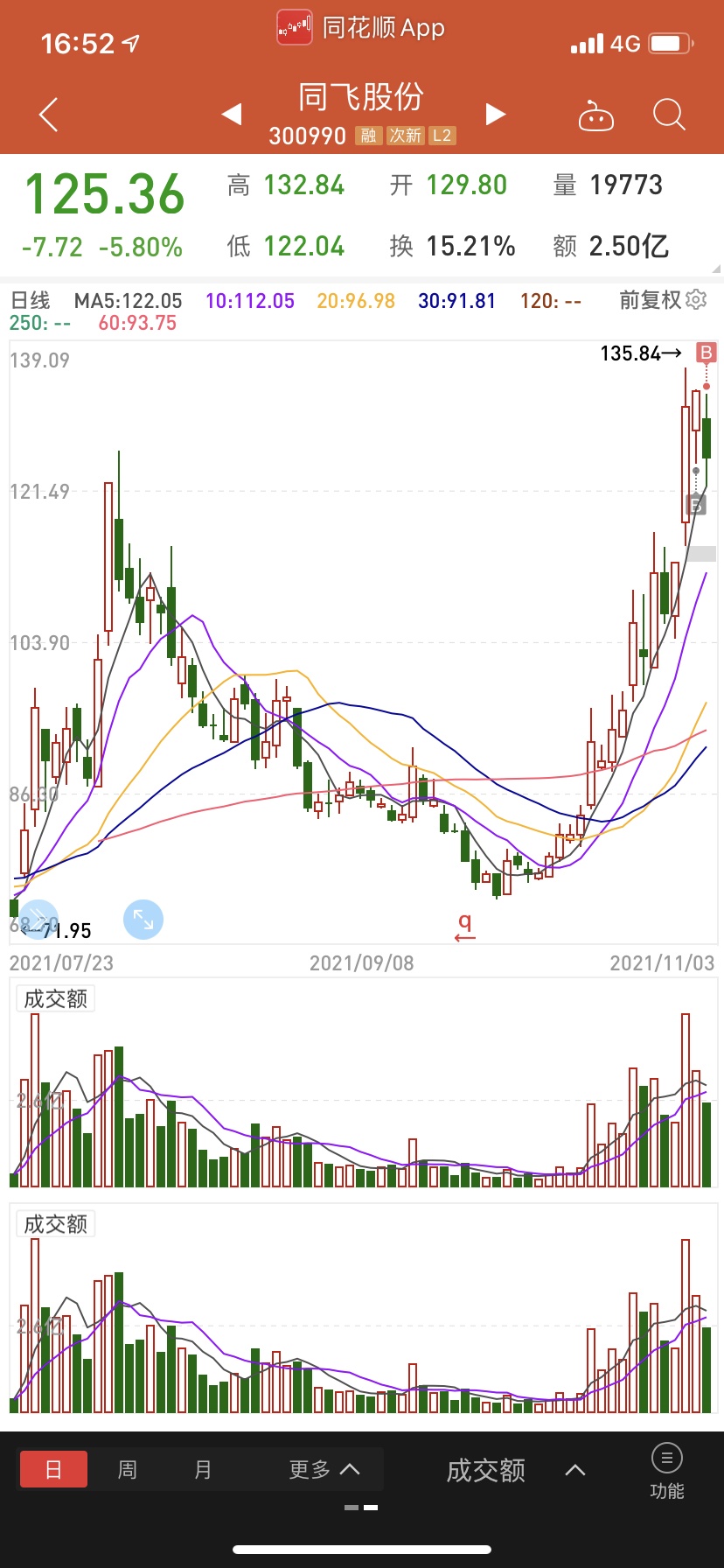Expand chart to fullscreen
The image size is (724, 1568).
pyautogui.click(x=143, y=920)
